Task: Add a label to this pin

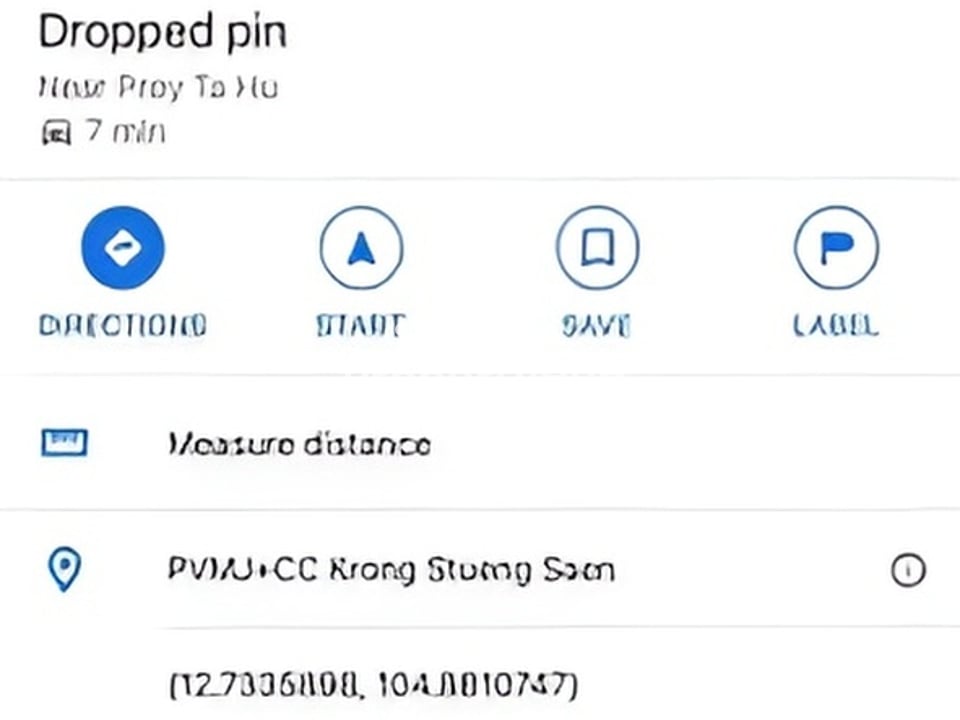Action: 835,248
